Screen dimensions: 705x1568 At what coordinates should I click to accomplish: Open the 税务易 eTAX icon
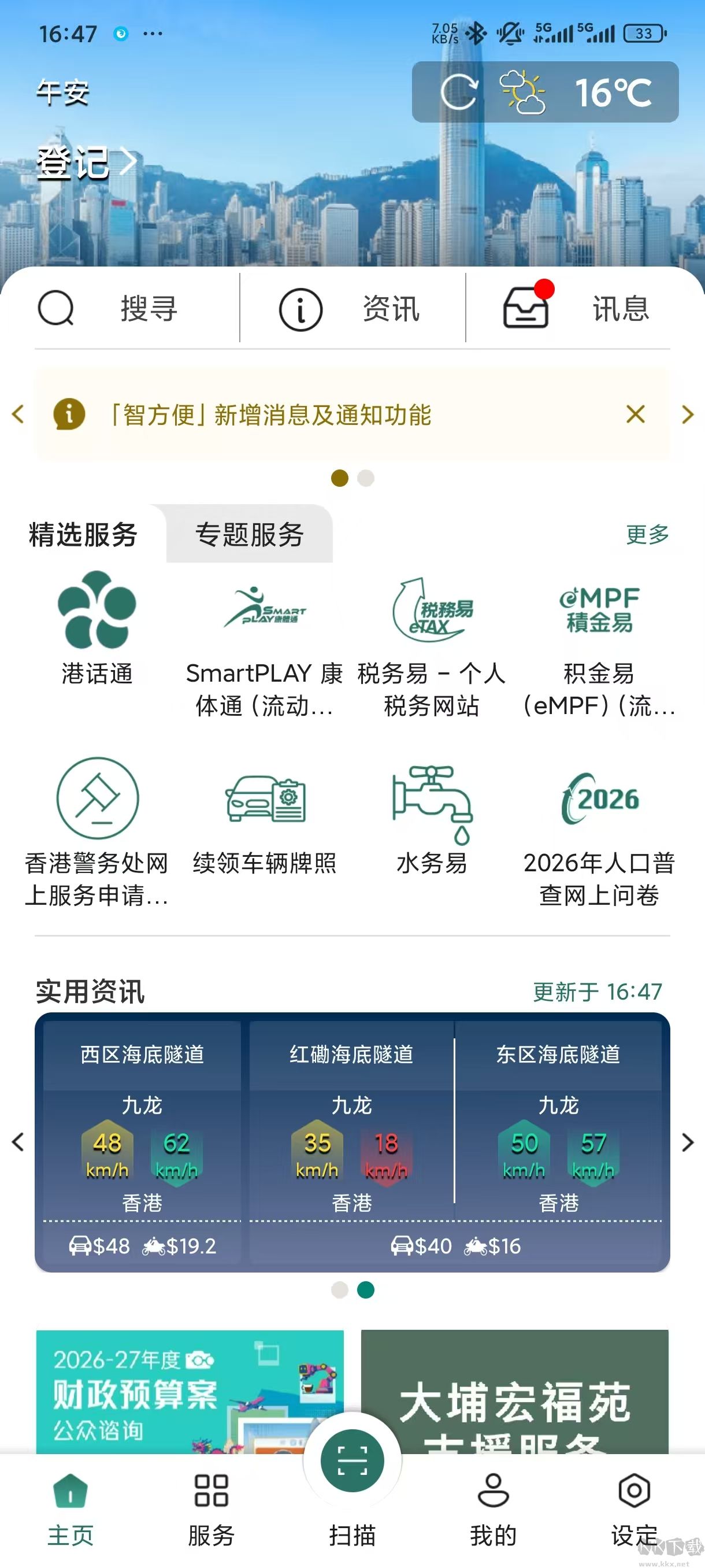(x=432, y=612)
